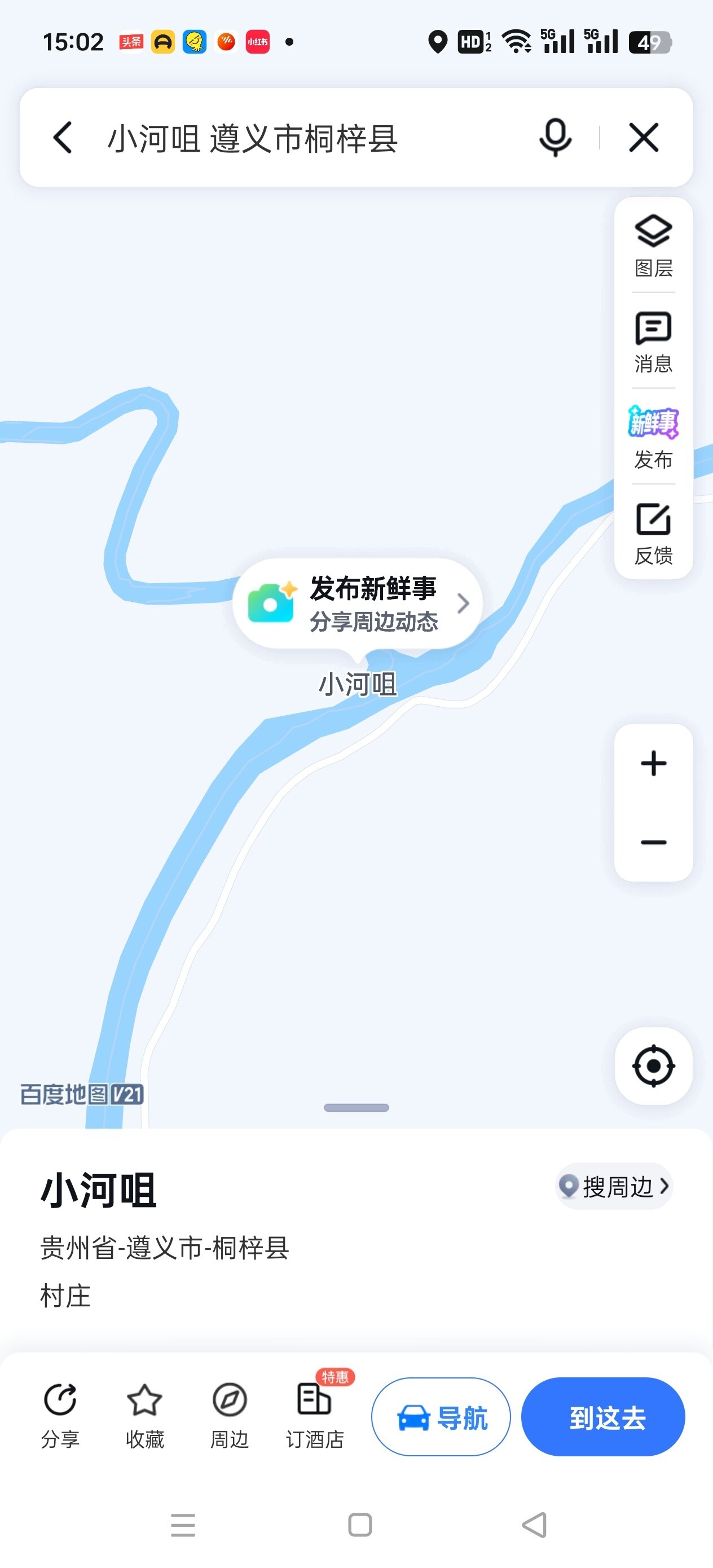Open 消息 messages
Screen dimensions: 713x1568
653,341
